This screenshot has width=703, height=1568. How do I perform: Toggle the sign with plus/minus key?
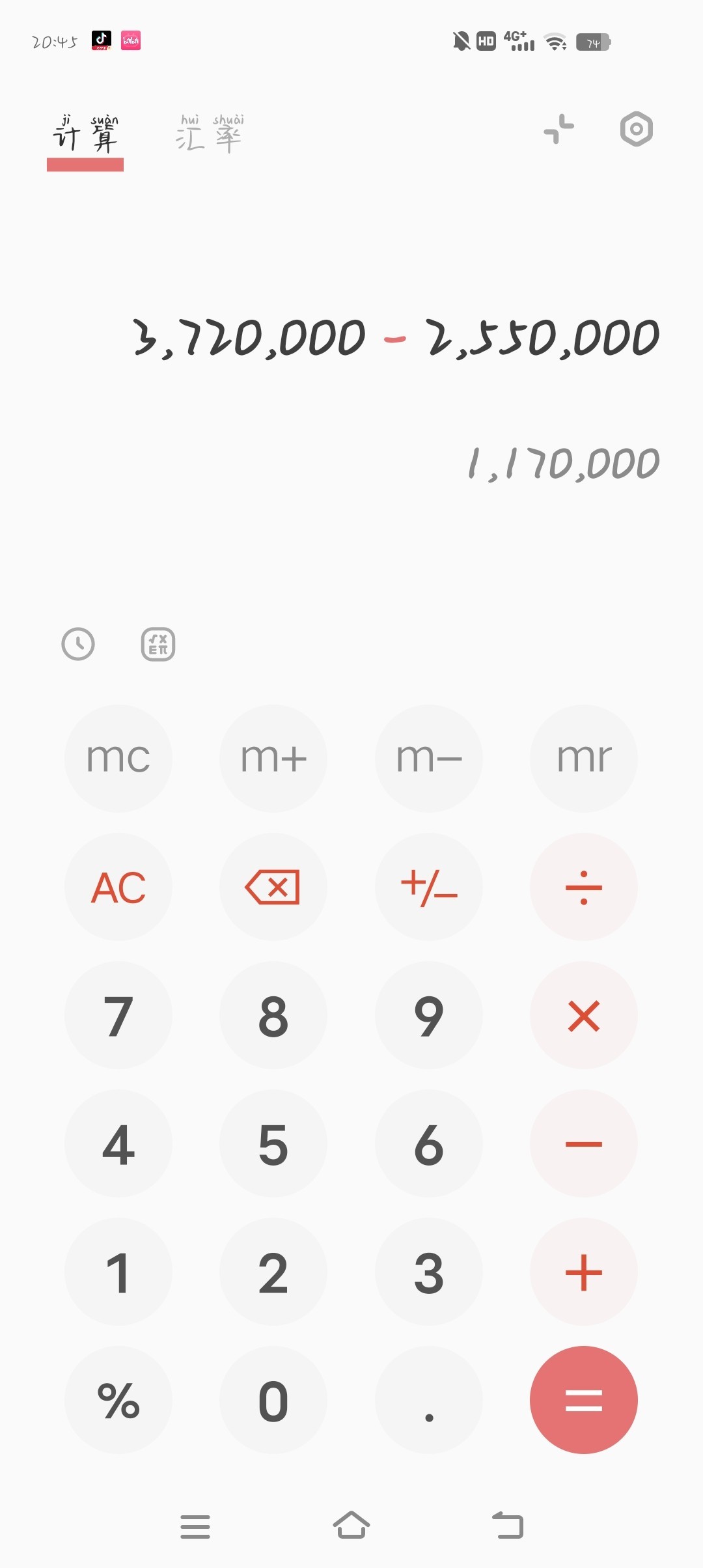click(x=428, y=887)
